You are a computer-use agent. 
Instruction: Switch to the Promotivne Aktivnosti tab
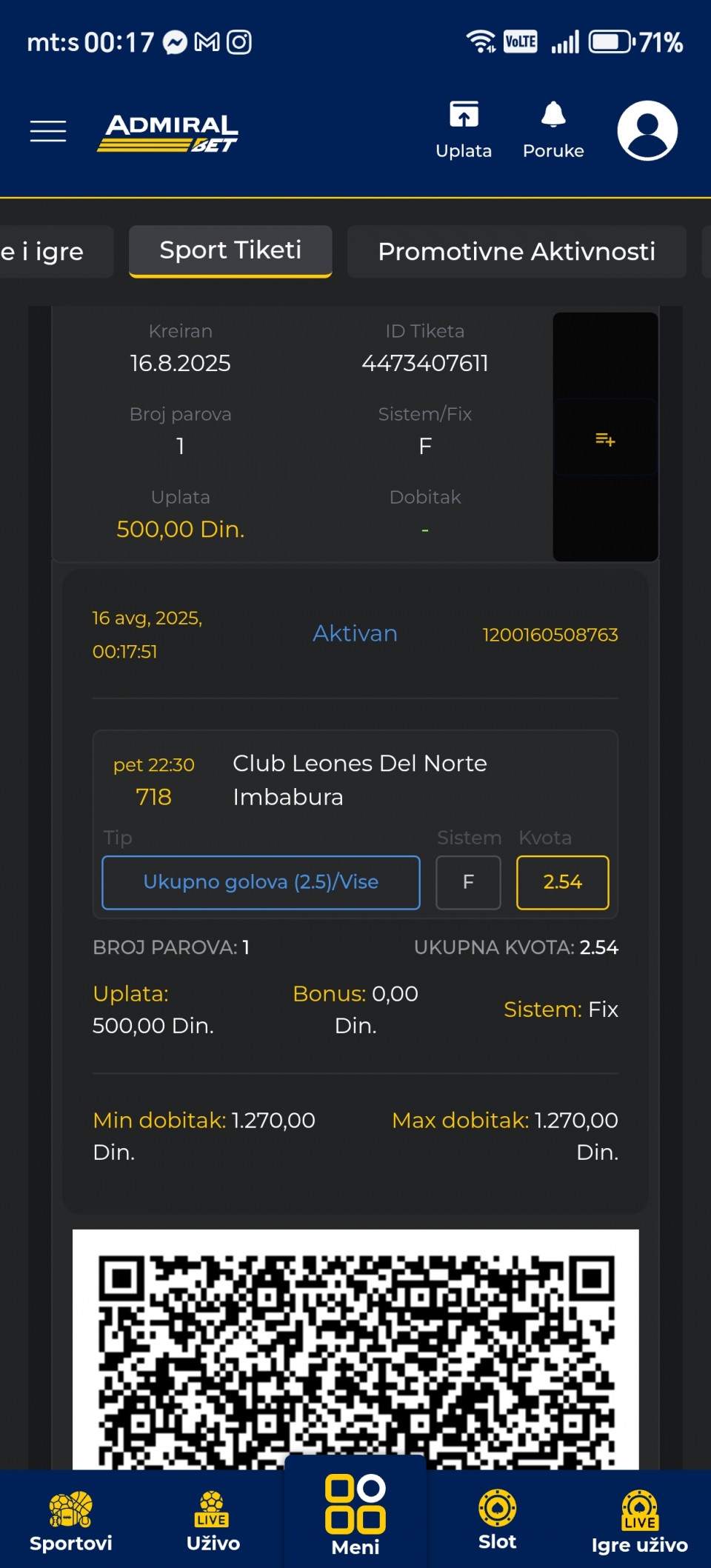point(517,252)
